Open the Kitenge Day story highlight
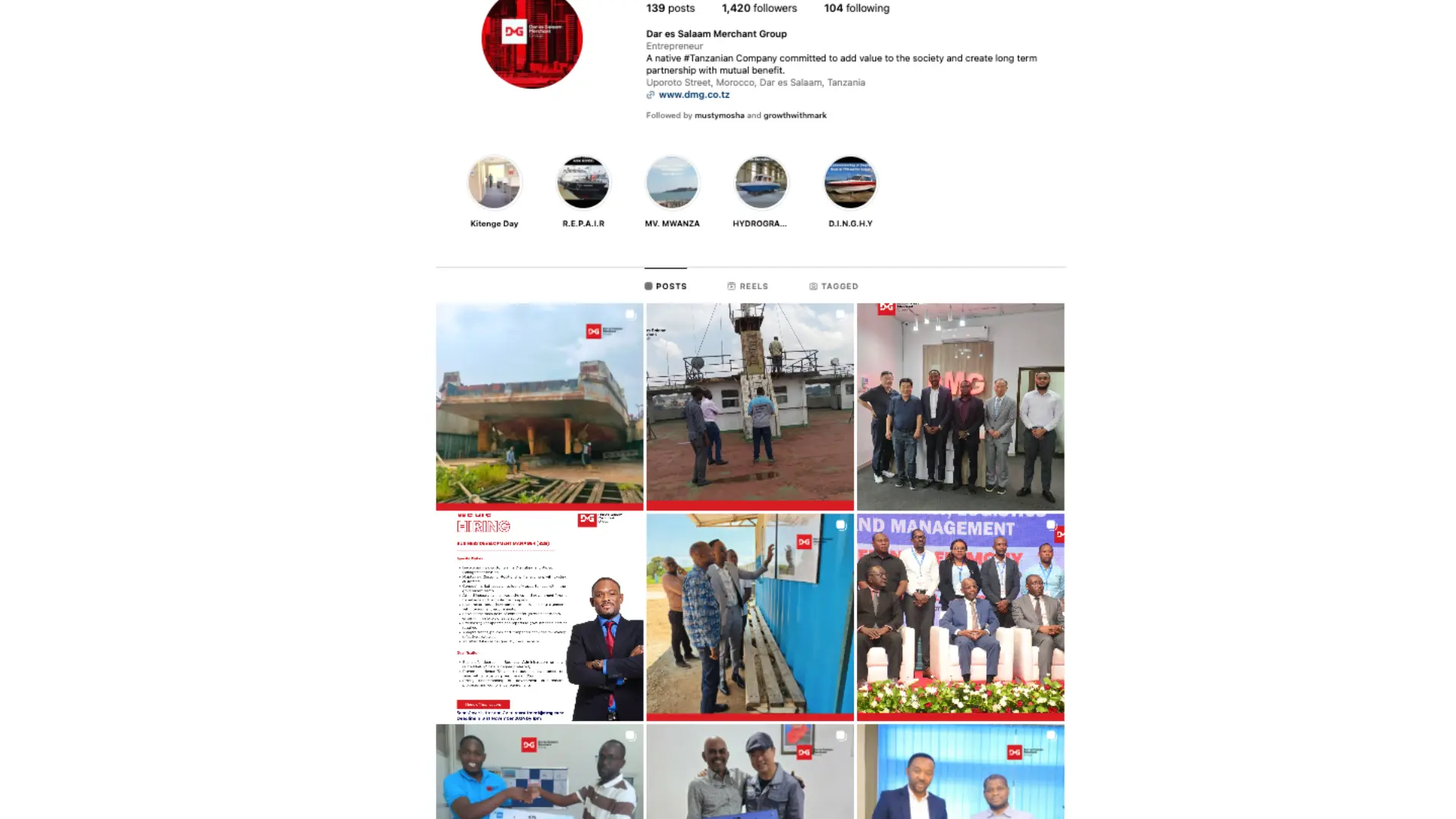1456x819 pixels. pyautogui.click(x=494, y=183)
